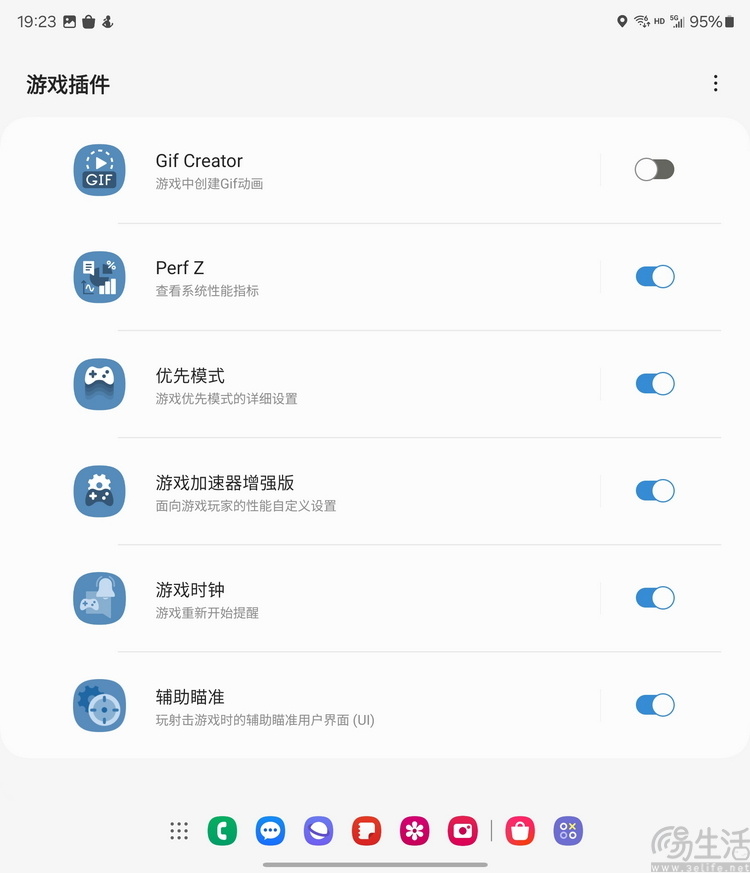This screenshot has width=750, height=873.
Task: Open Samsung Notes from the dock
Action: (x=366, y=831)
